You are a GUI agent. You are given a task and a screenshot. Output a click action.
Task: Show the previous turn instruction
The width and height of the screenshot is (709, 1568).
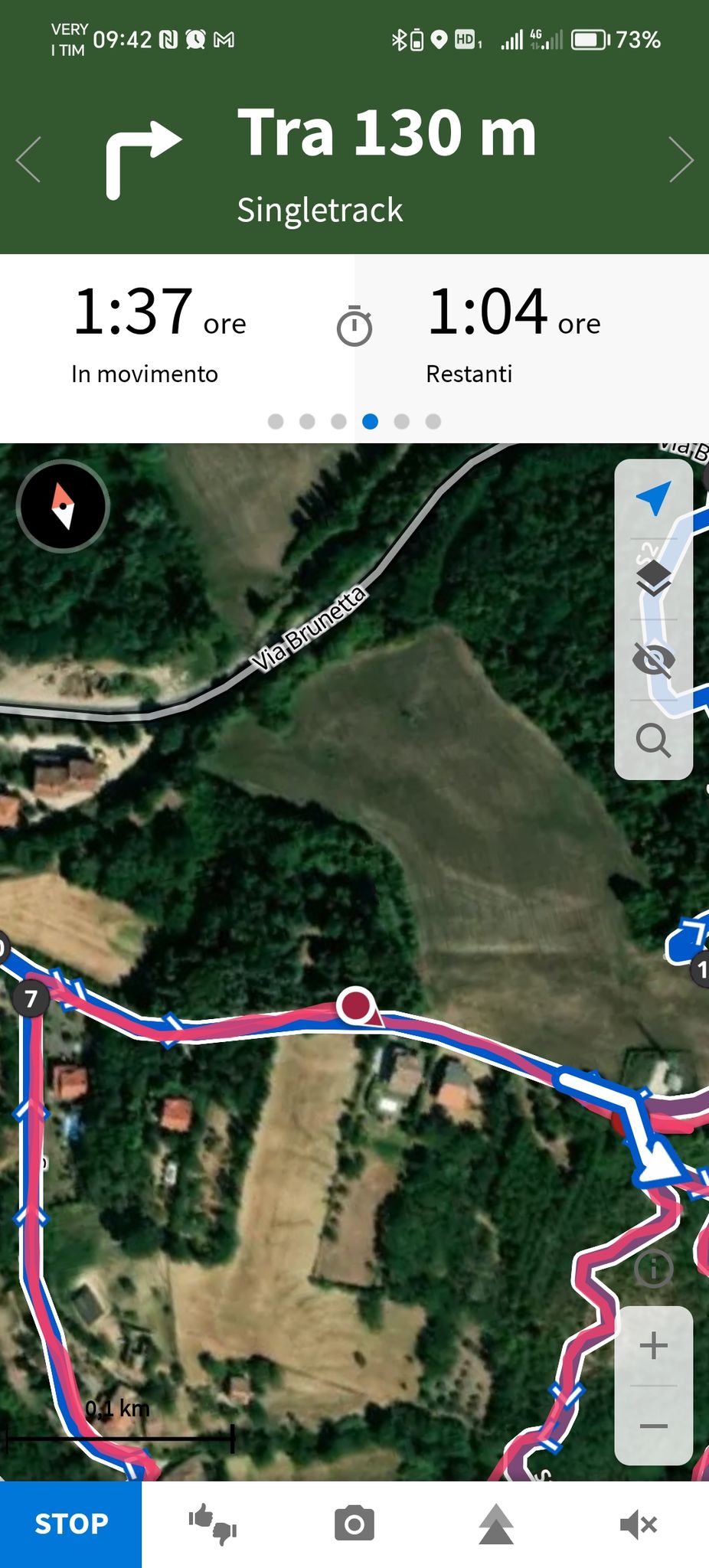coord(28,159)
